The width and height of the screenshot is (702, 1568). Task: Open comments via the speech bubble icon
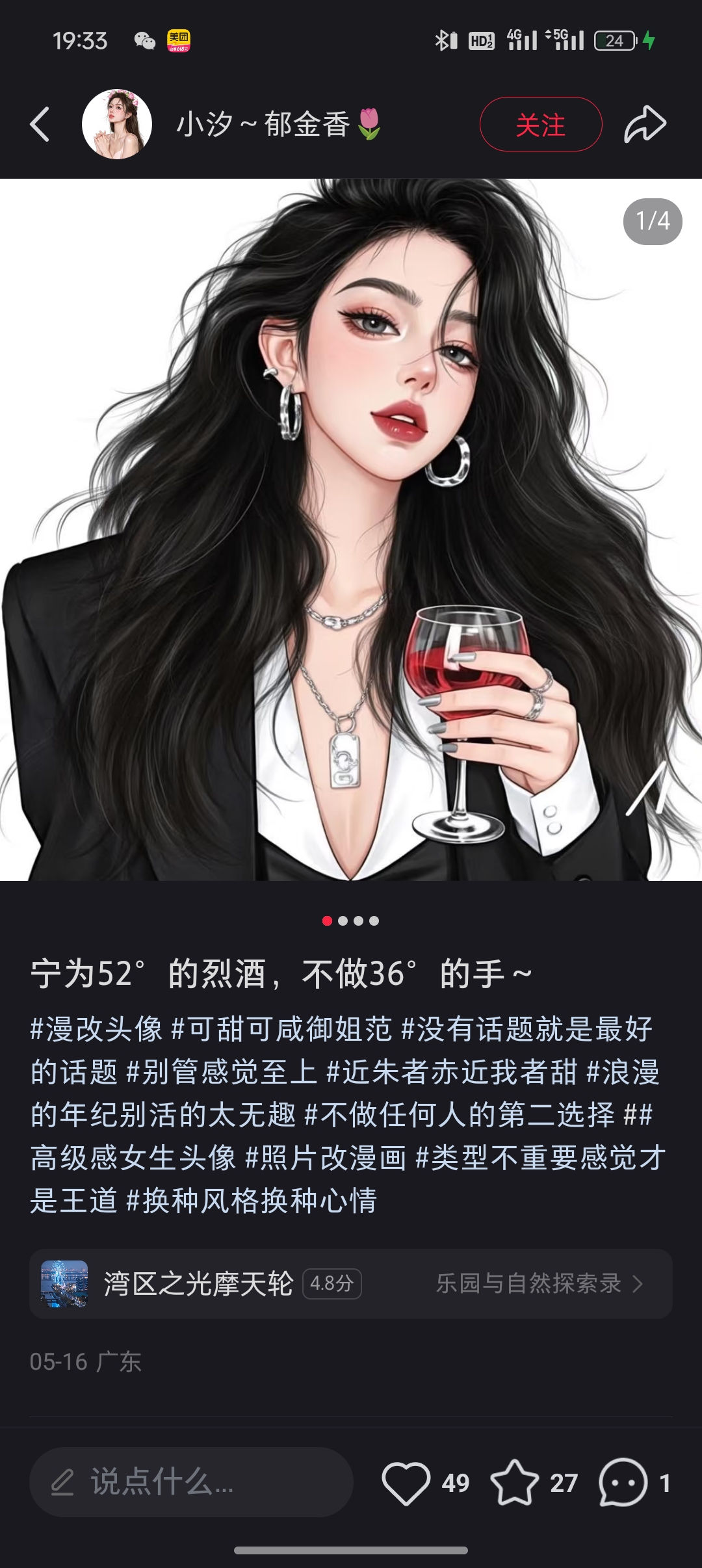point(623,1482)
